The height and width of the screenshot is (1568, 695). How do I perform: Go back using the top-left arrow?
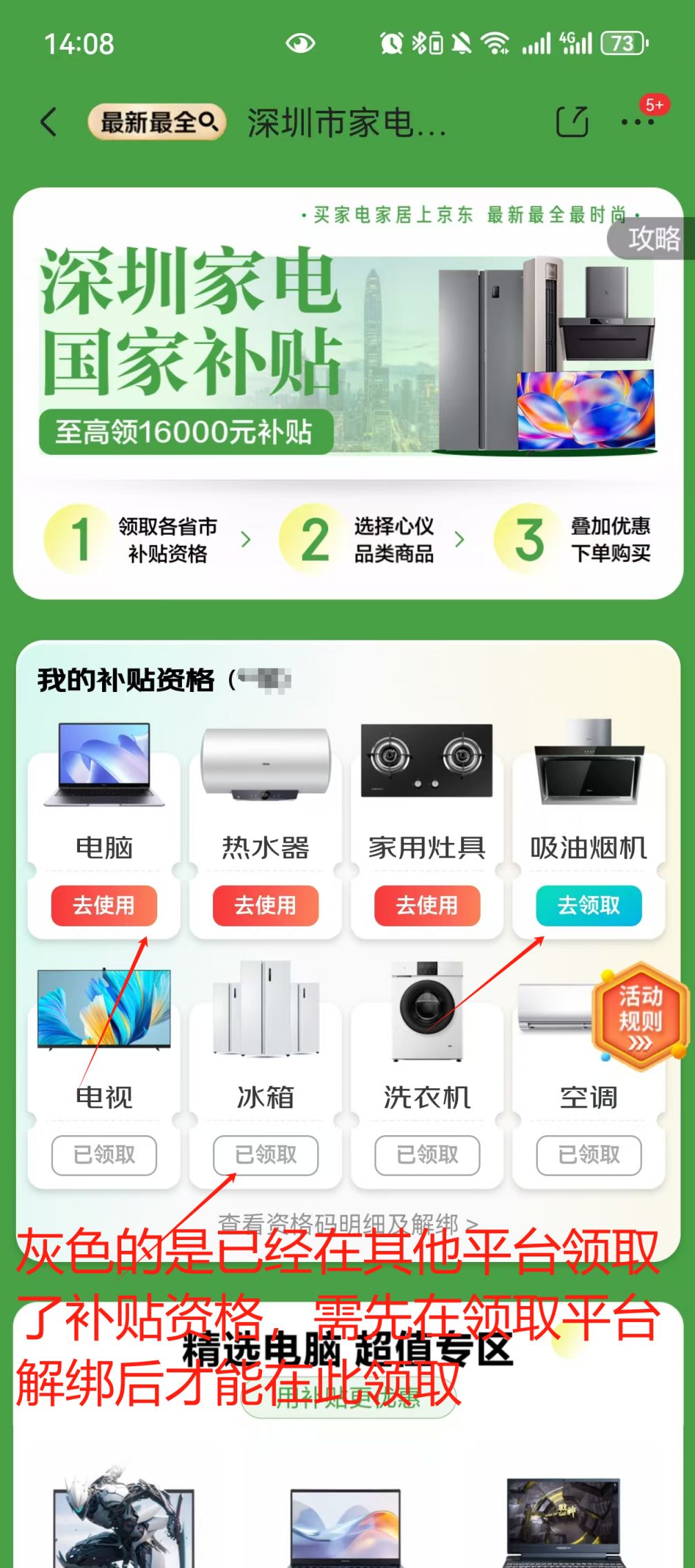[x=49, y=123]
